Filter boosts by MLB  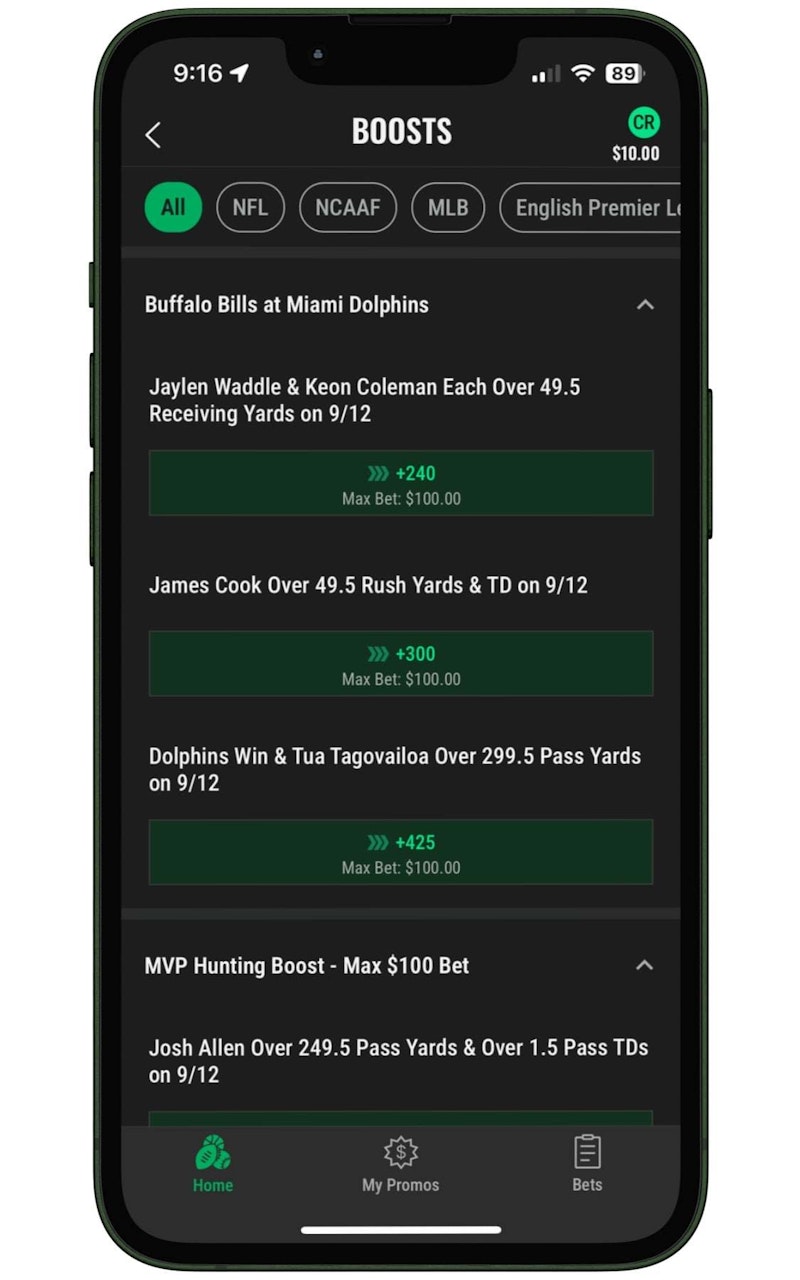[447, 208]
